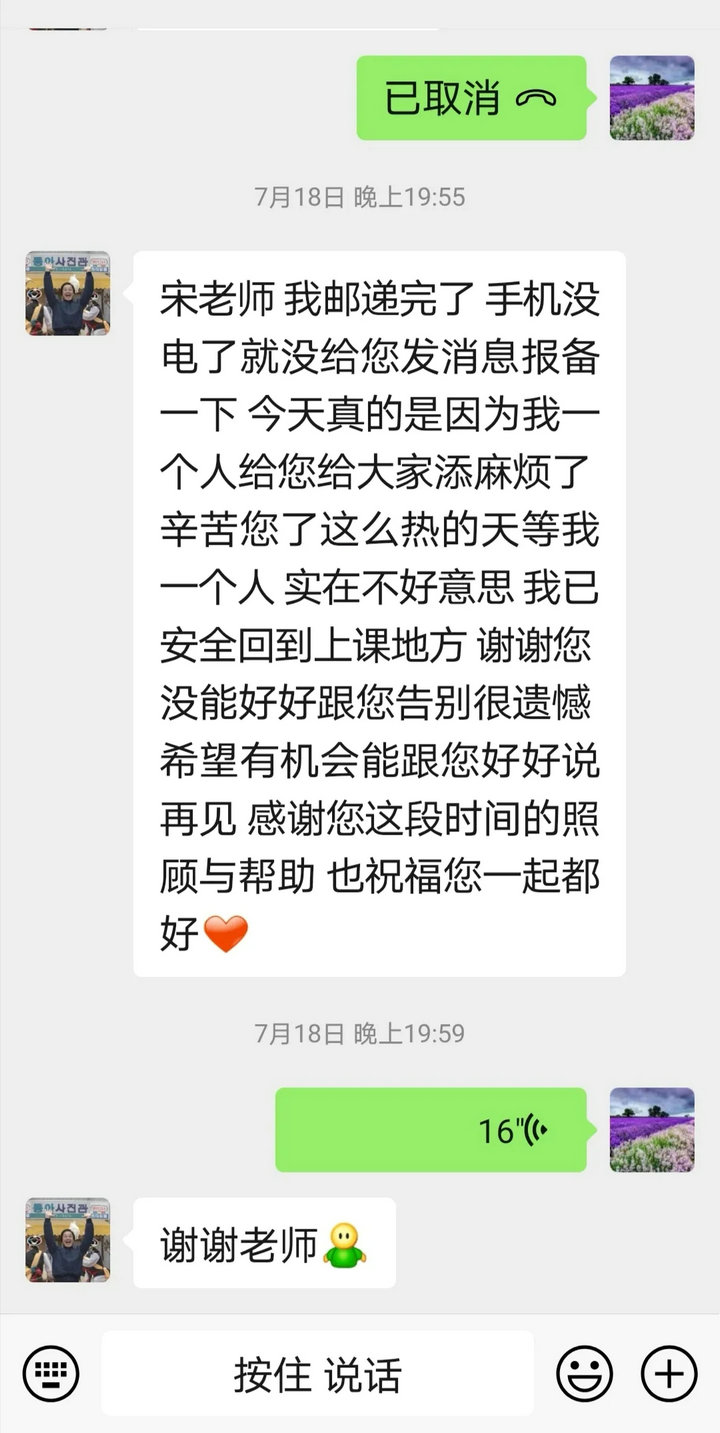Open contact's avatar beside 谢谢老师 message
The image size is (720, 1433).
(x=68, y=1240)
